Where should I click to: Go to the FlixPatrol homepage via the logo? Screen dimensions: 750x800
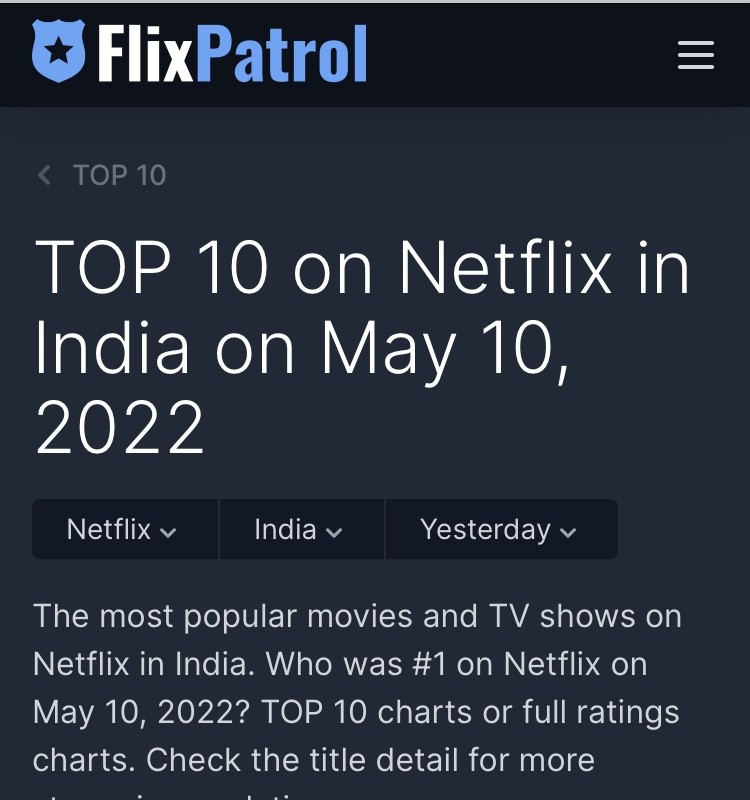[x=200, y=53]
